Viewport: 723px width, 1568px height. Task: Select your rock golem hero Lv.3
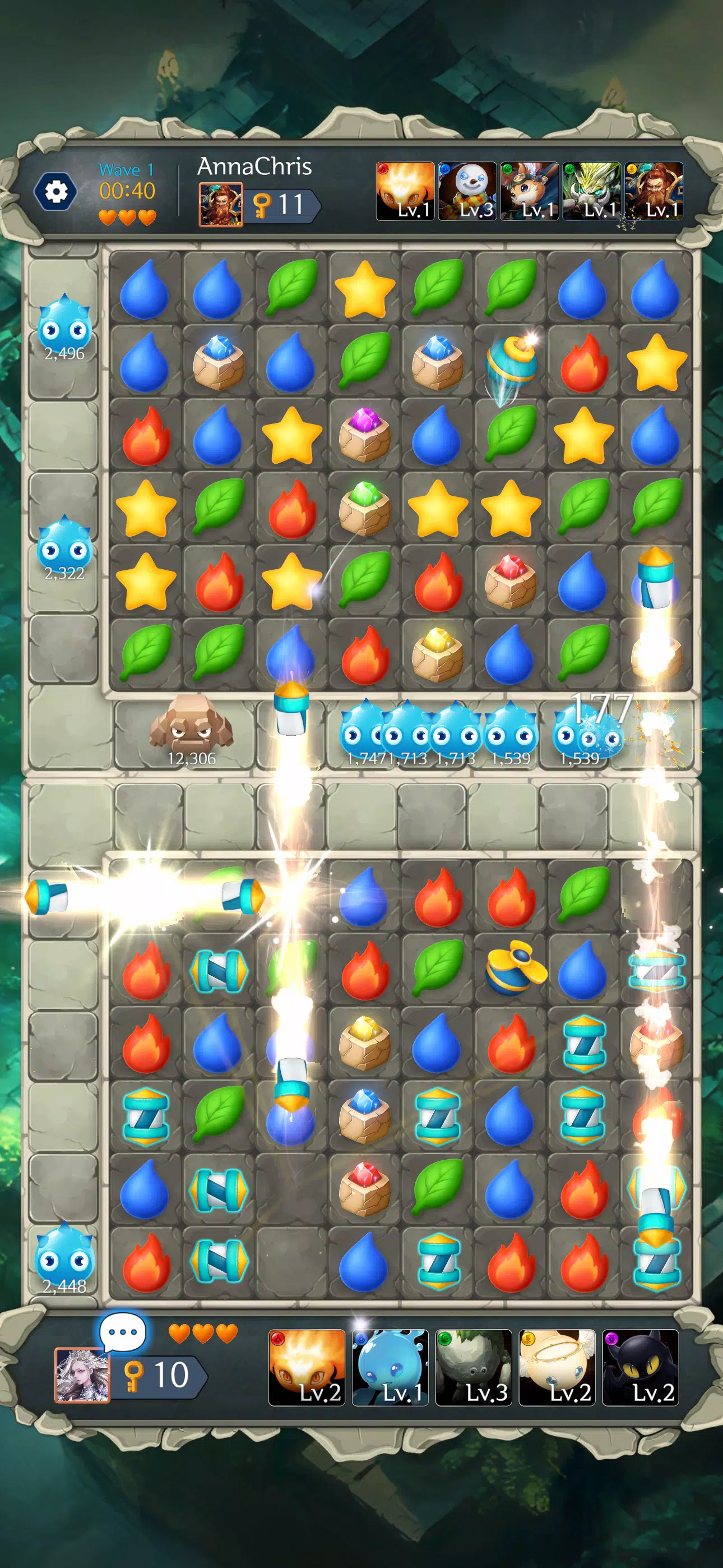pos(474,1368)
